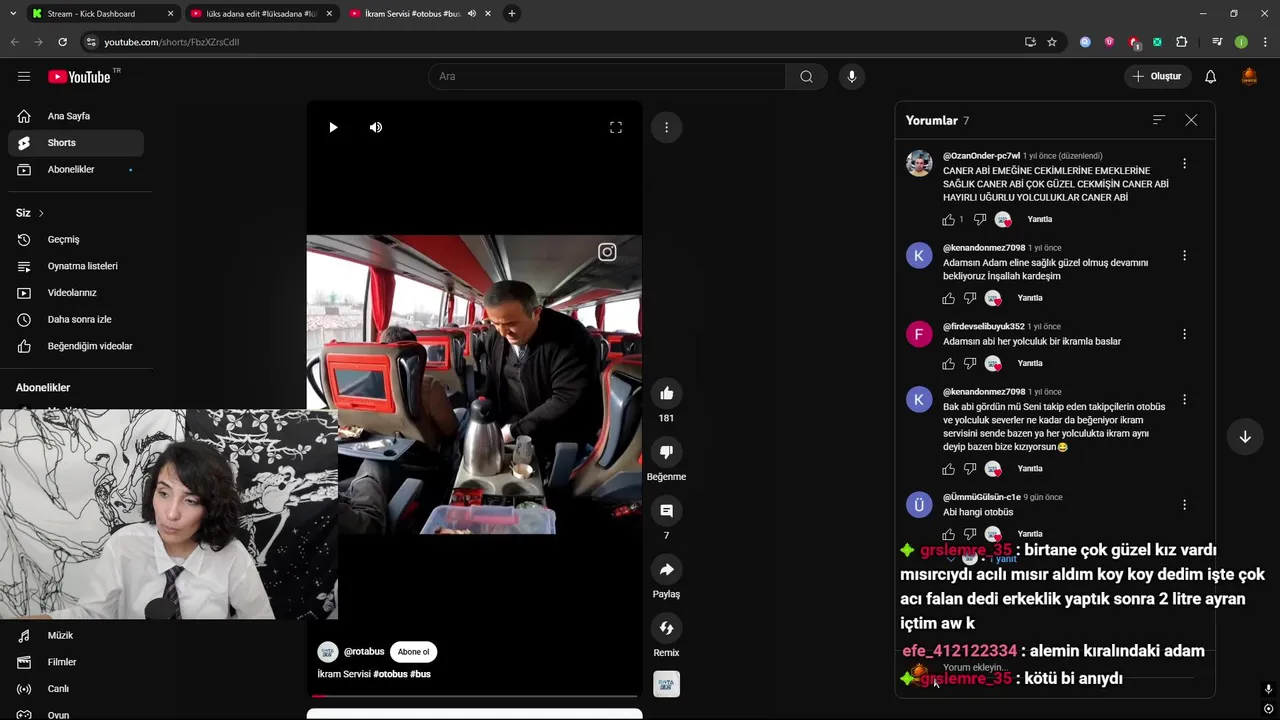Subscribe with the Abone ol button

[x=413, y=652]
